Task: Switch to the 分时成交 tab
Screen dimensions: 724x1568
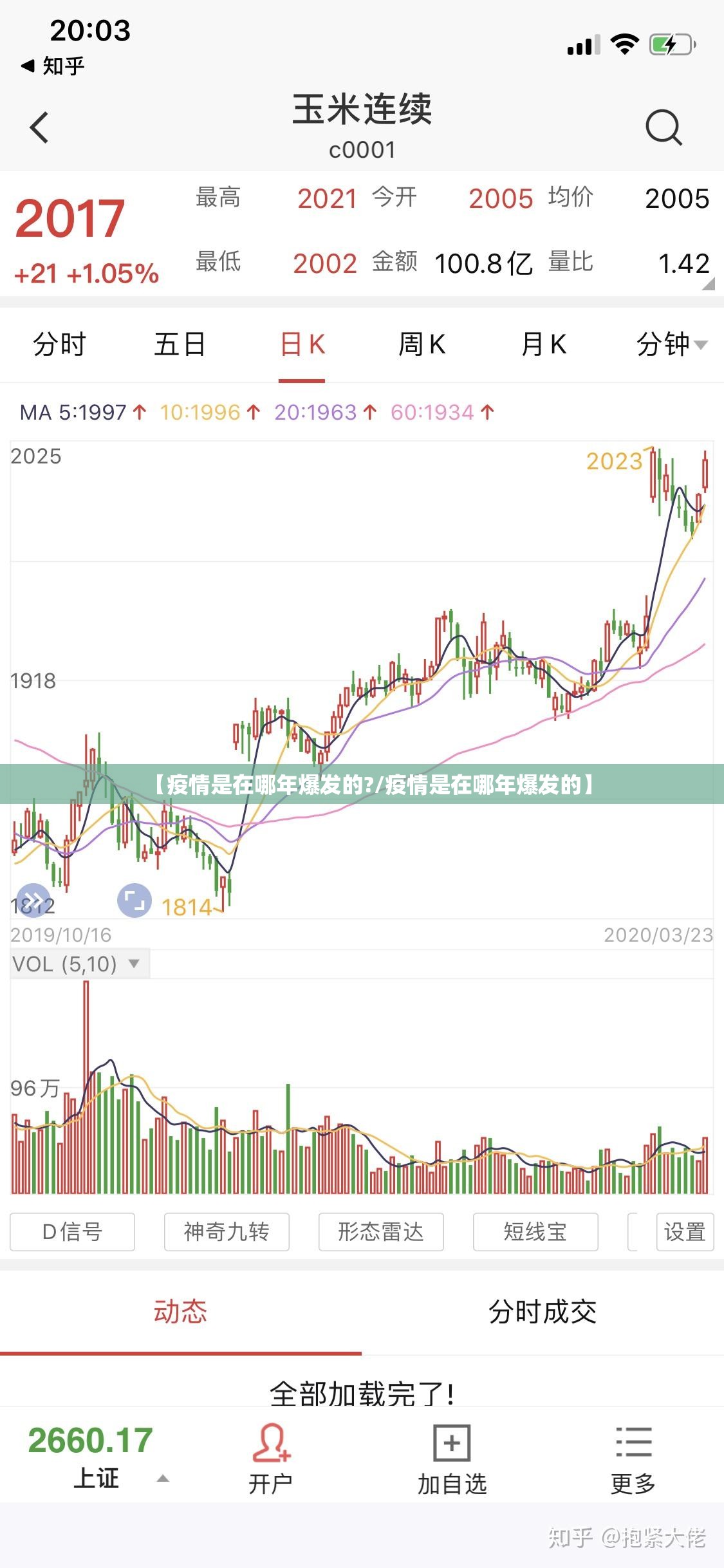Action: [543, 1311]
